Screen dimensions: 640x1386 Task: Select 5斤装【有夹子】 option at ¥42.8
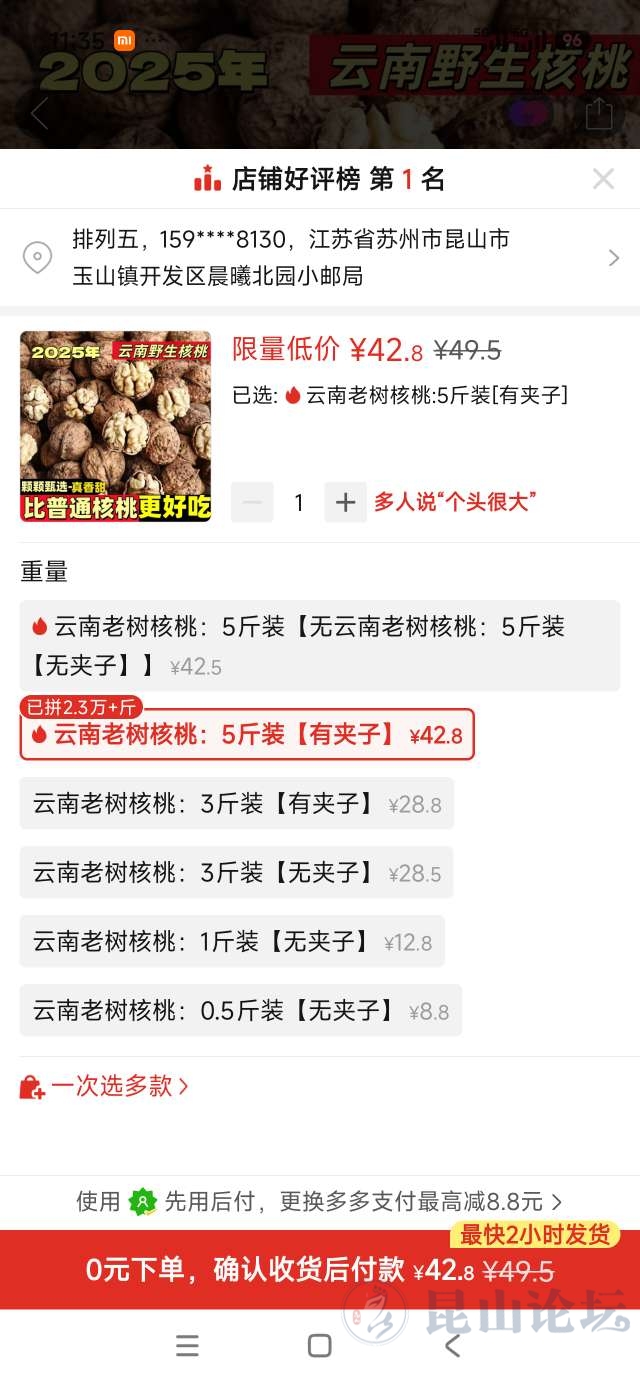[x=247, y=735]
